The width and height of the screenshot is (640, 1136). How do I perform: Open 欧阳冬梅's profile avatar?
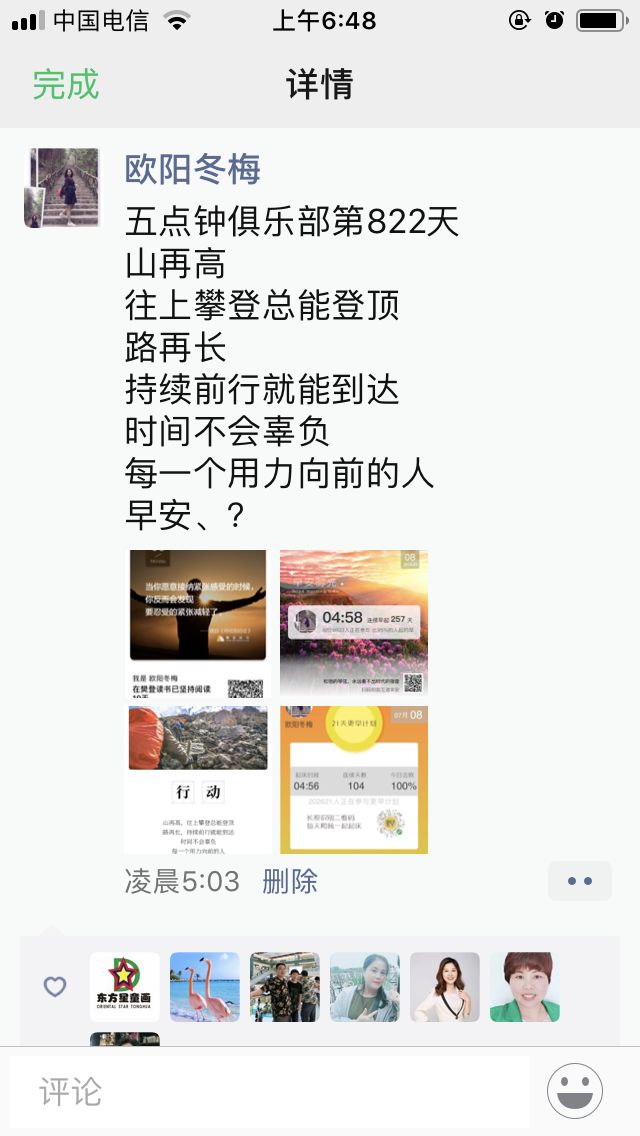pyautogui.click(x=62, y=188)
